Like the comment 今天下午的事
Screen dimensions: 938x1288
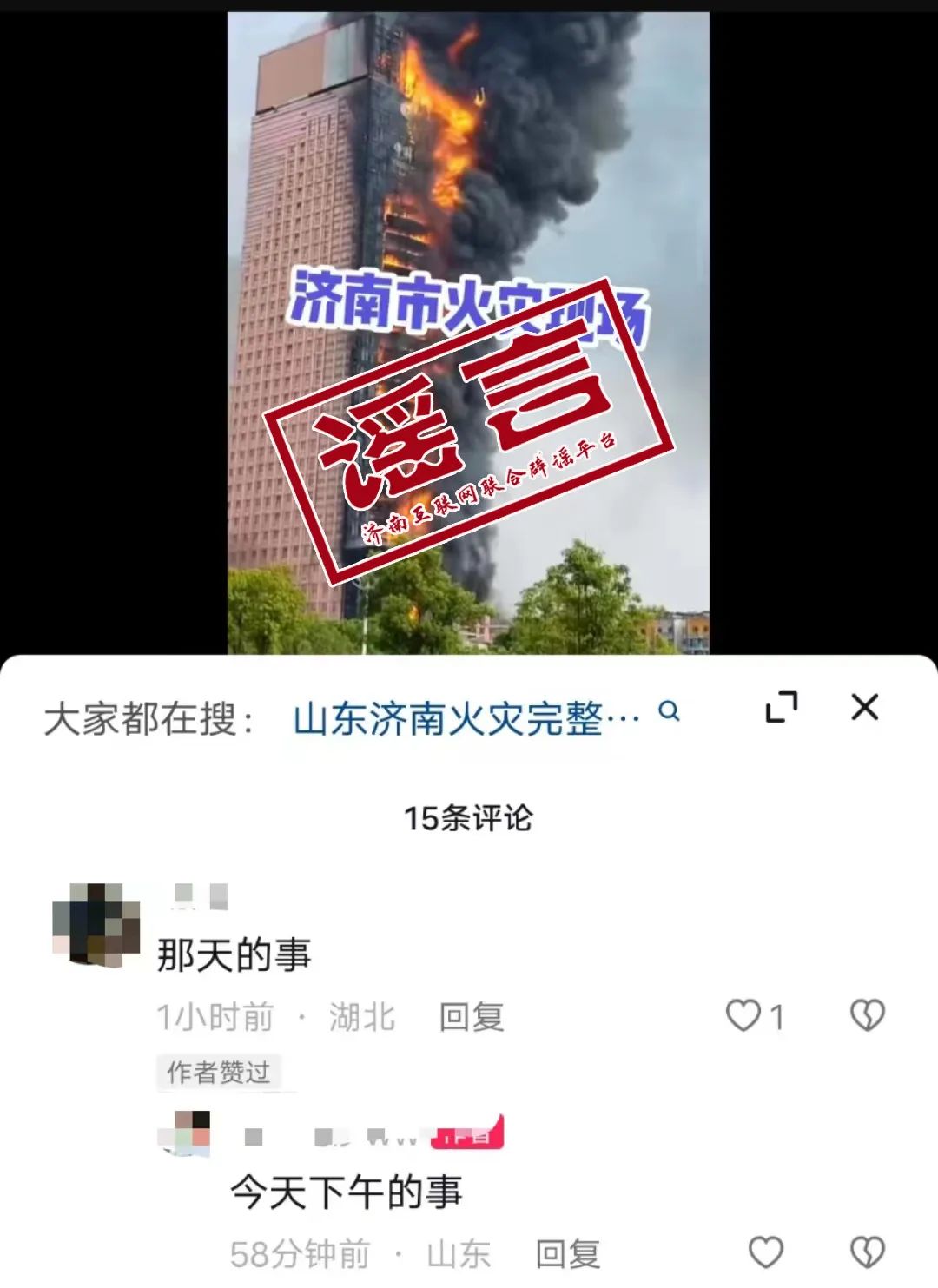click(765, 1252)
